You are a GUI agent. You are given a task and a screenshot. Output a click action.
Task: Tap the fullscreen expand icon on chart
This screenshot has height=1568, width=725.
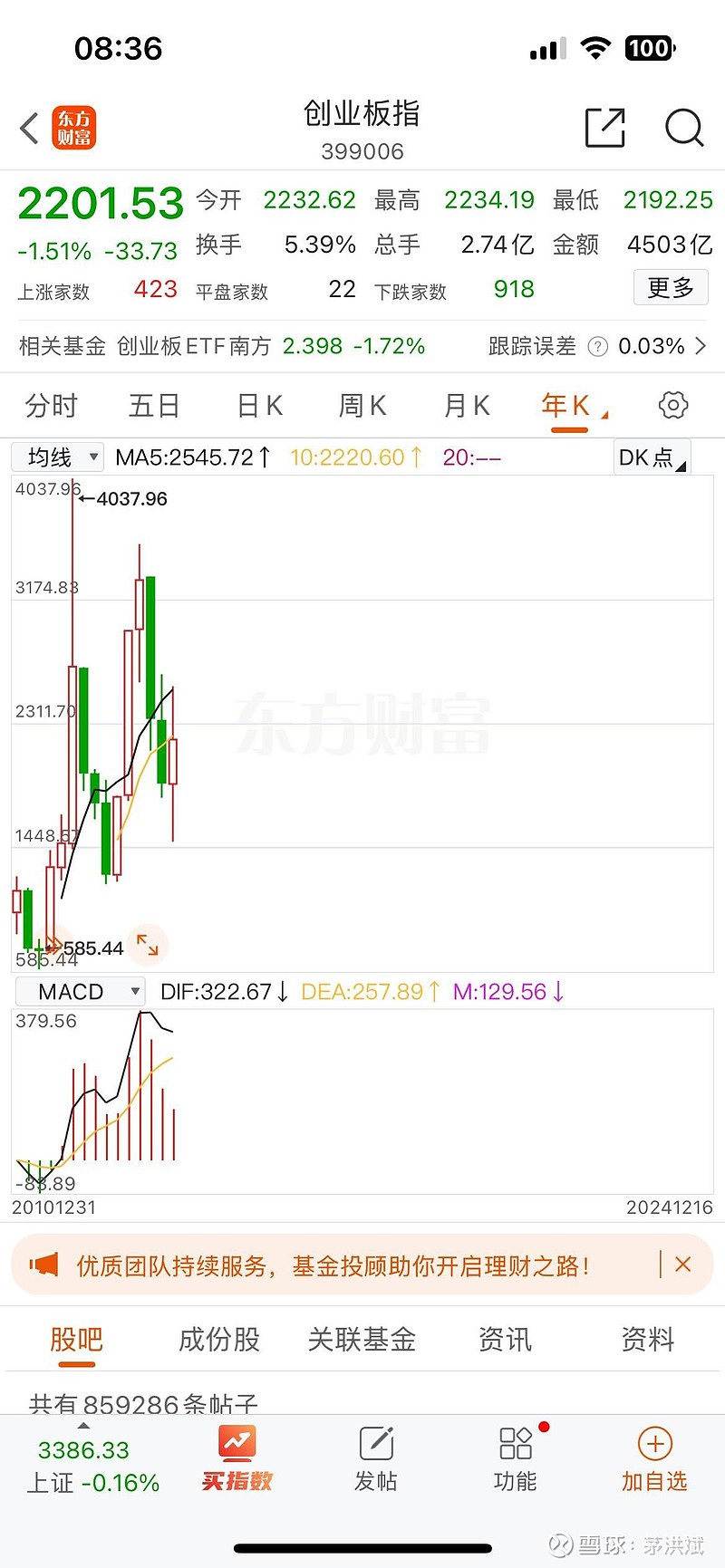point(147,945)
